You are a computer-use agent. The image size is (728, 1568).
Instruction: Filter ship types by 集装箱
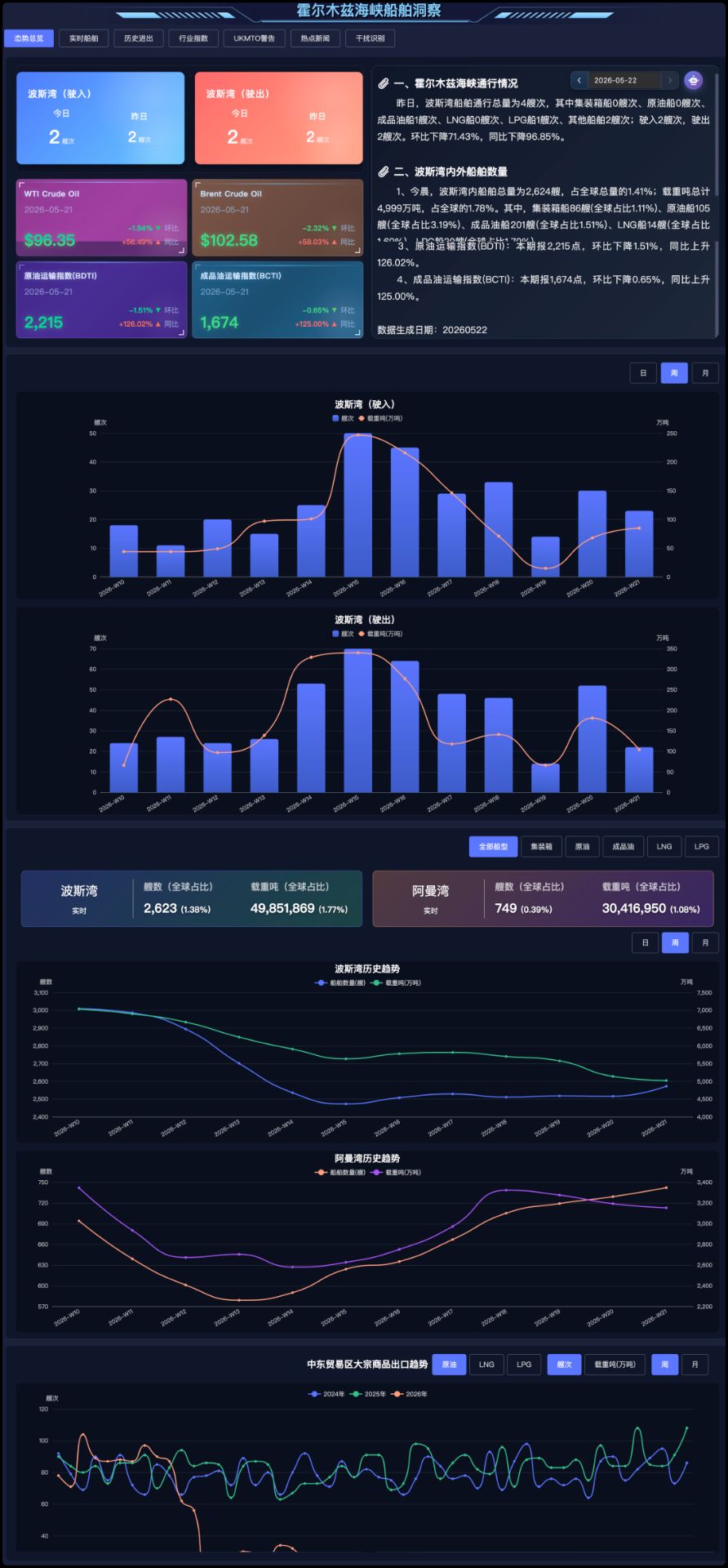coord(541,847)
